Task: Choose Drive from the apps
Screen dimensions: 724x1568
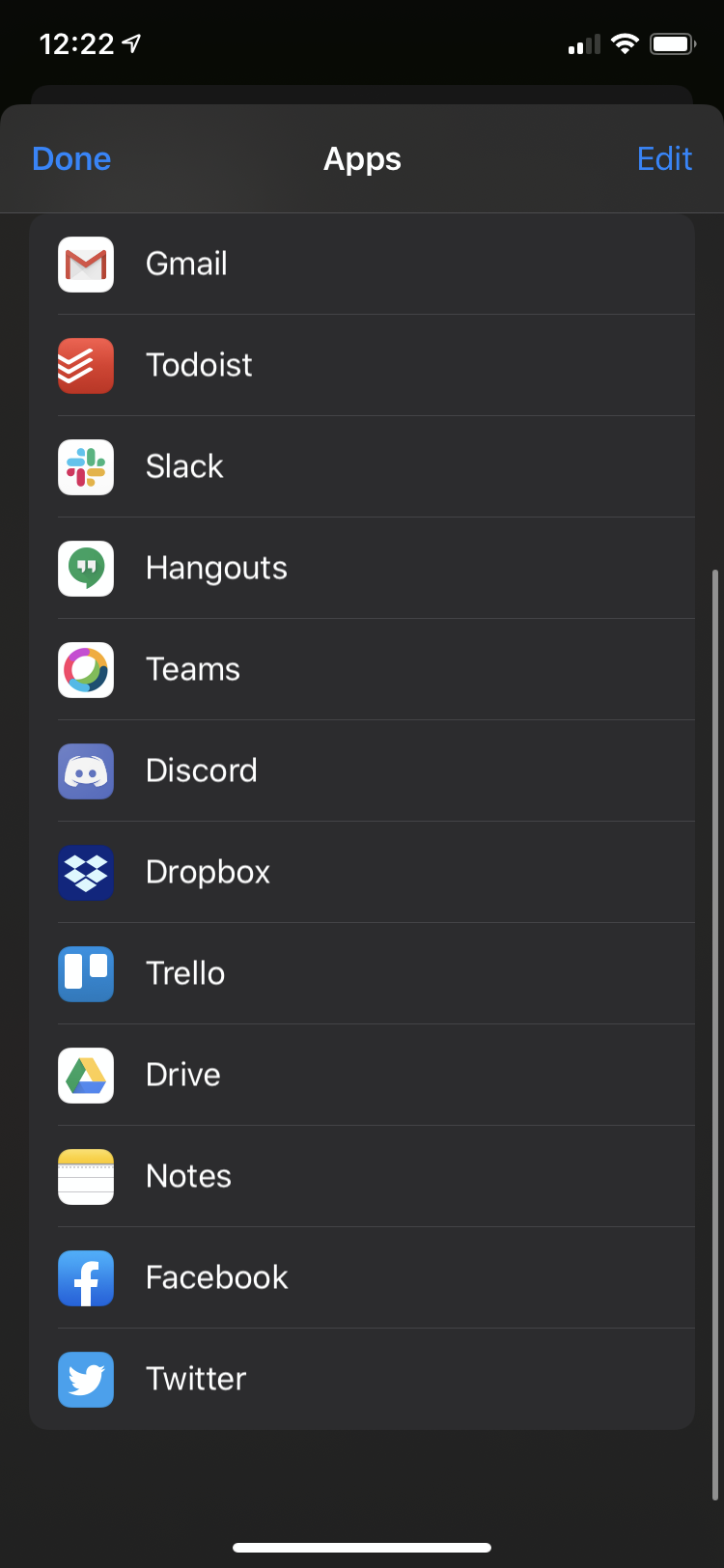Action: coord(362,1075)
